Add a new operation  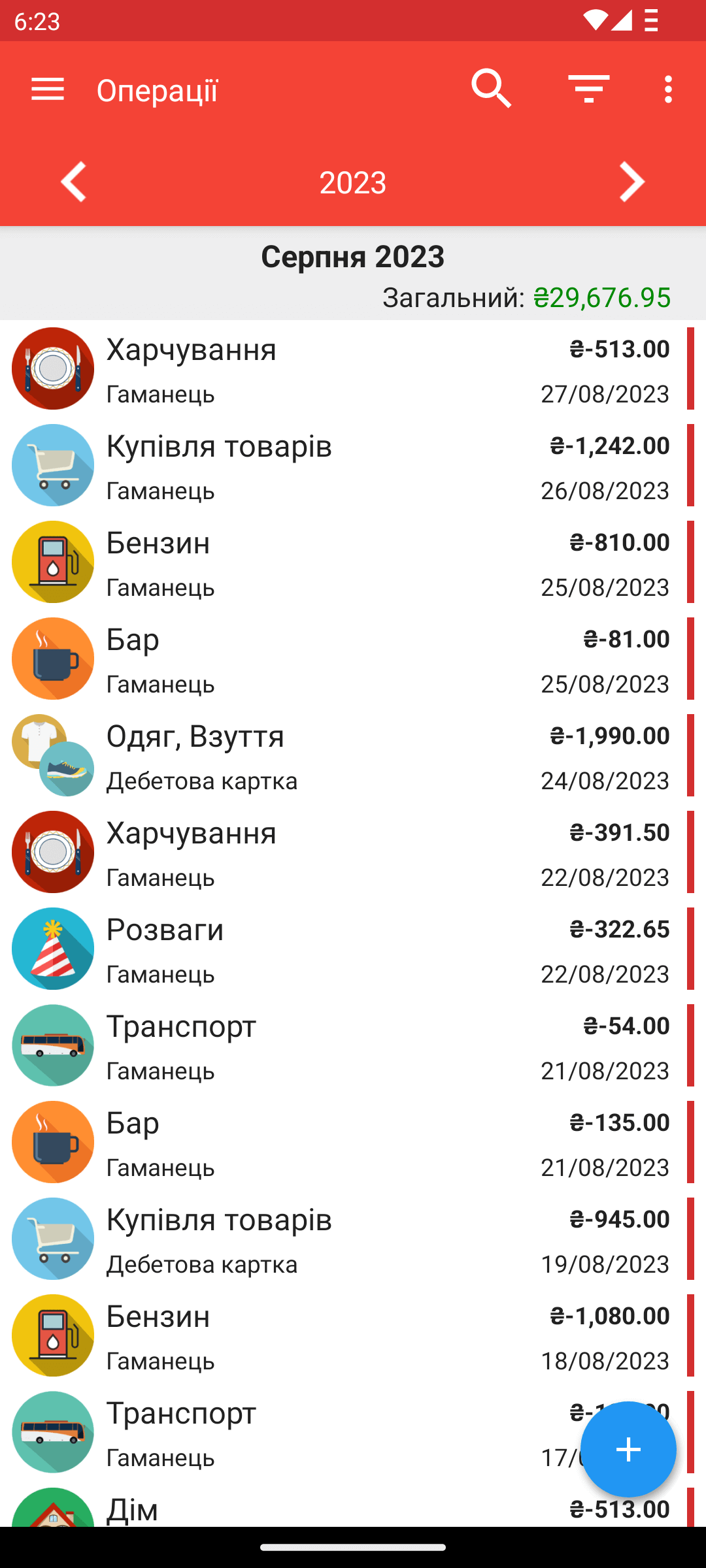628,1449
